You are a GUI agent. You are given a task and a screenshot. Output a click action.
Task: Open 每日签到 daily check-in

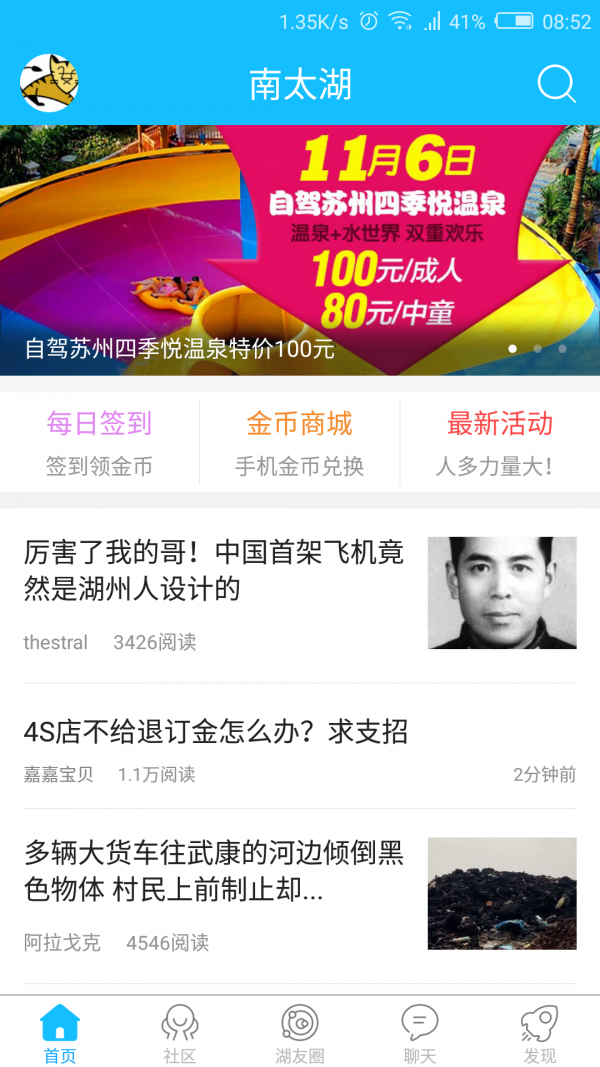click(x=99, y=440)
